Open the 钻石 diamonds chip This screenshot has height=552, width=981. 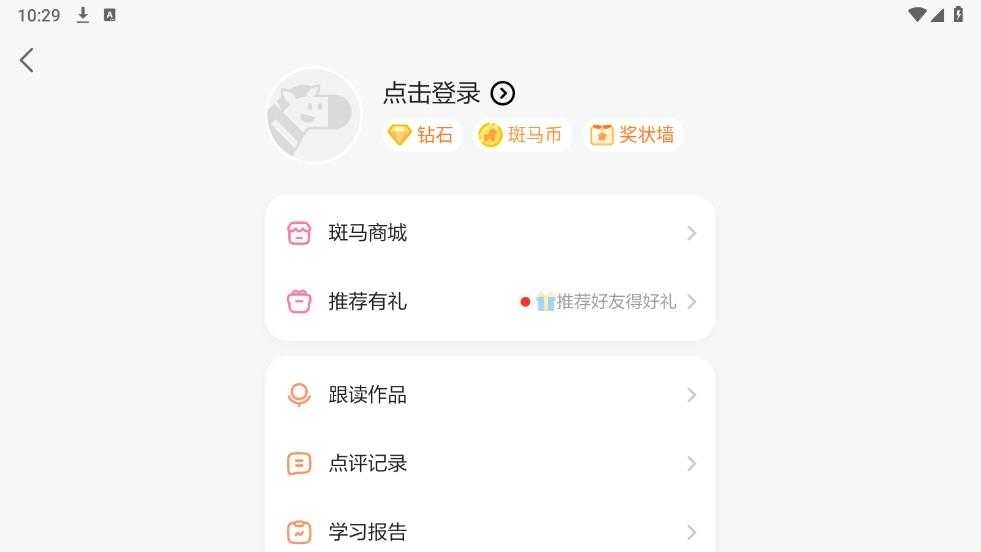tap(421, 135)
